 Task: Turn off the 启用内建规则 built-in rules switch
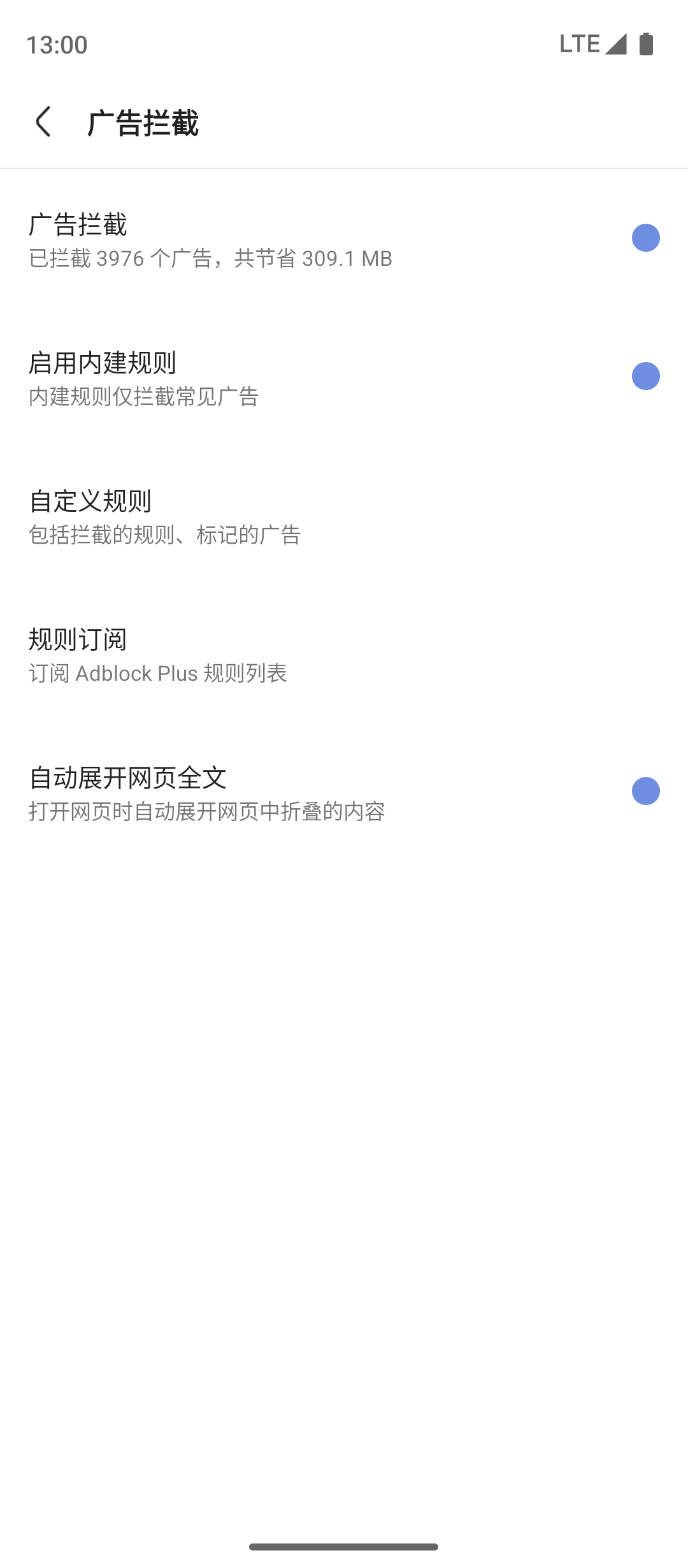pyautogui.click(x=645, y=376)
